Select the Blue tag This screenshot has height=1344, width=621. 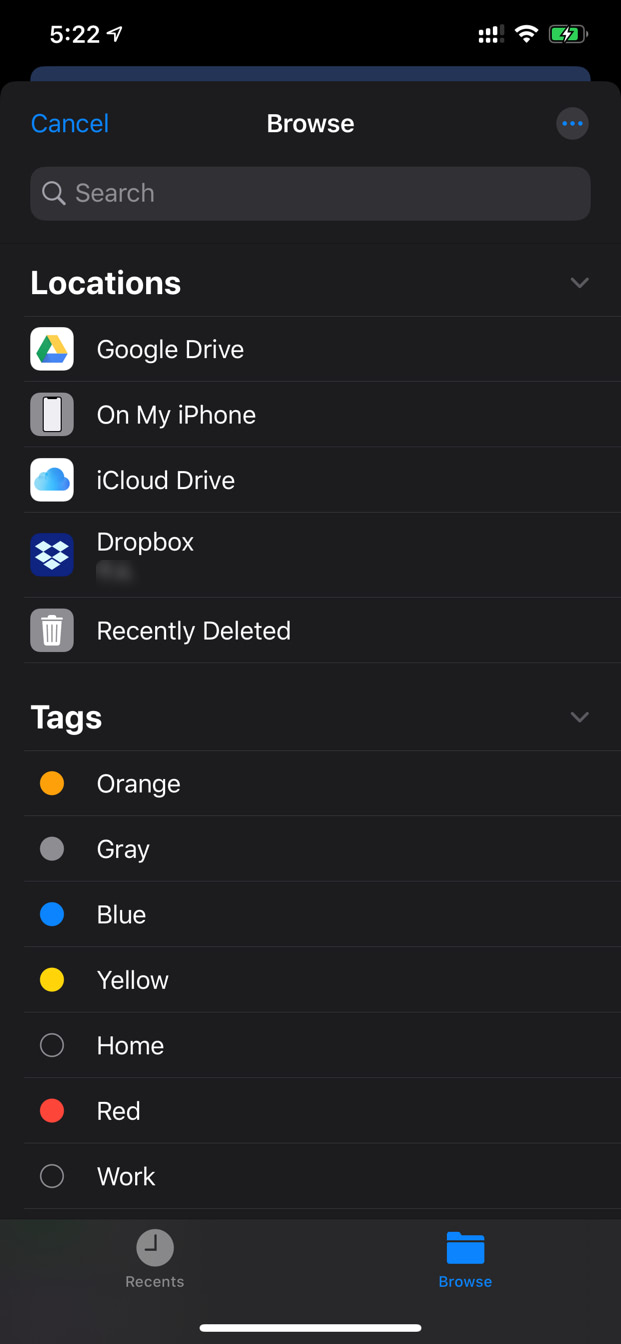[x=121, y=915]
